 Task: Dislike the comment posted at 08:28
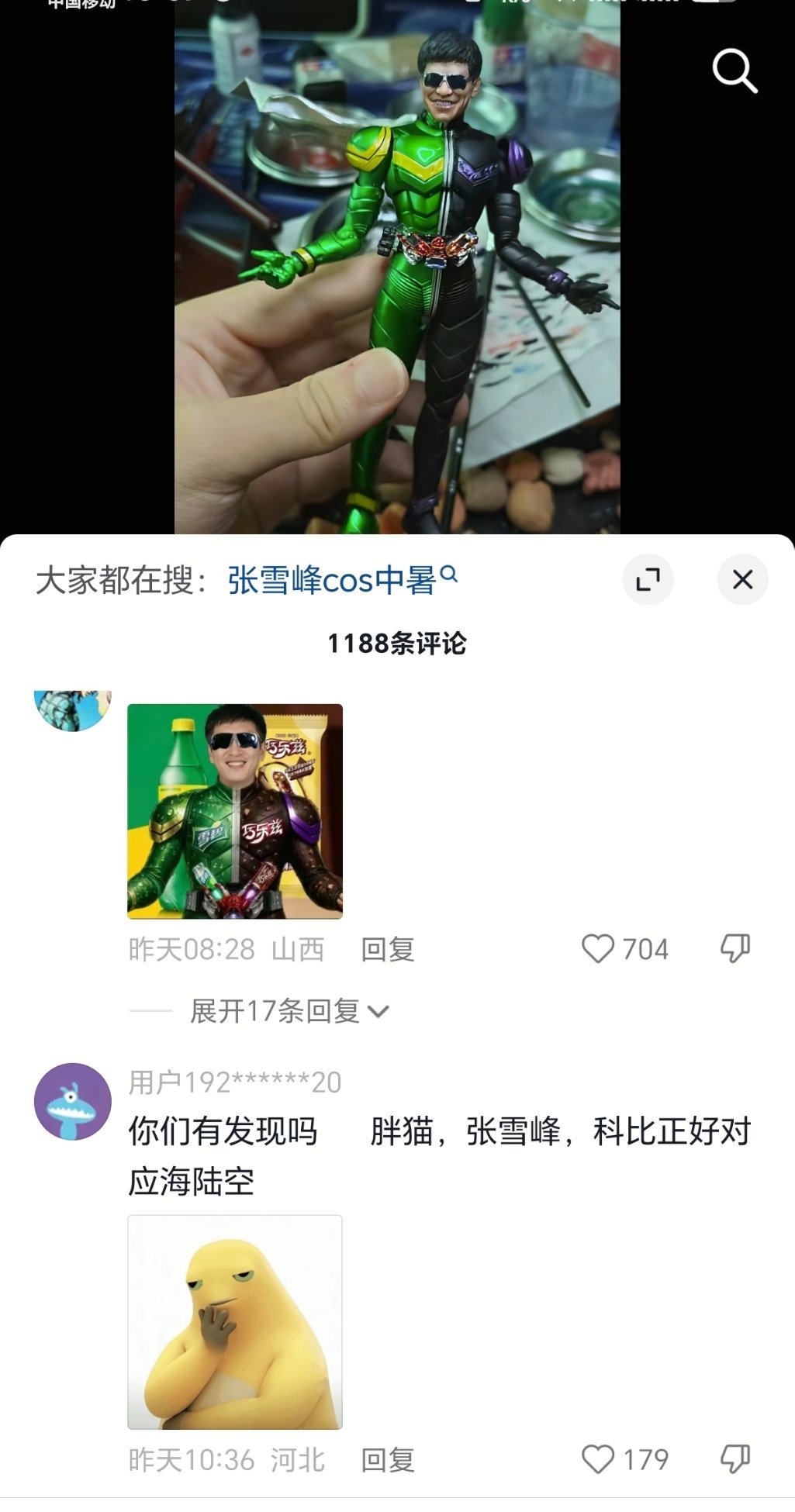pos(735,948)
